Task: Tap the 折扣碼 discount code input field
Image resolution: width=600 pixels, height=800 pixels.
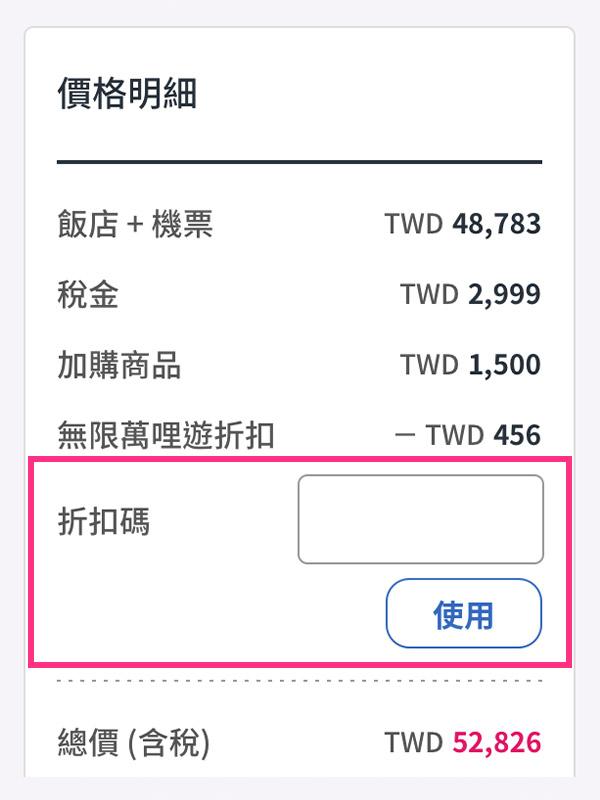Action: click(420, 519)
